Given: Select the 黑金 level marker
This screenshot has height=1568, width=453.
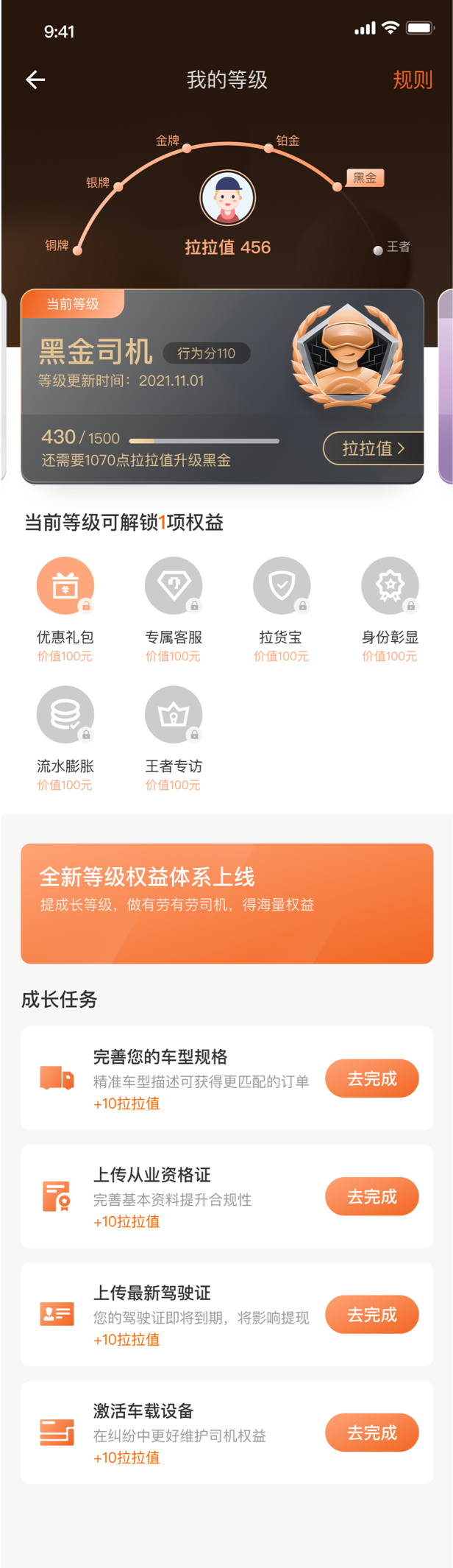Looking at the screenshot, I should (x=364, y=178).
